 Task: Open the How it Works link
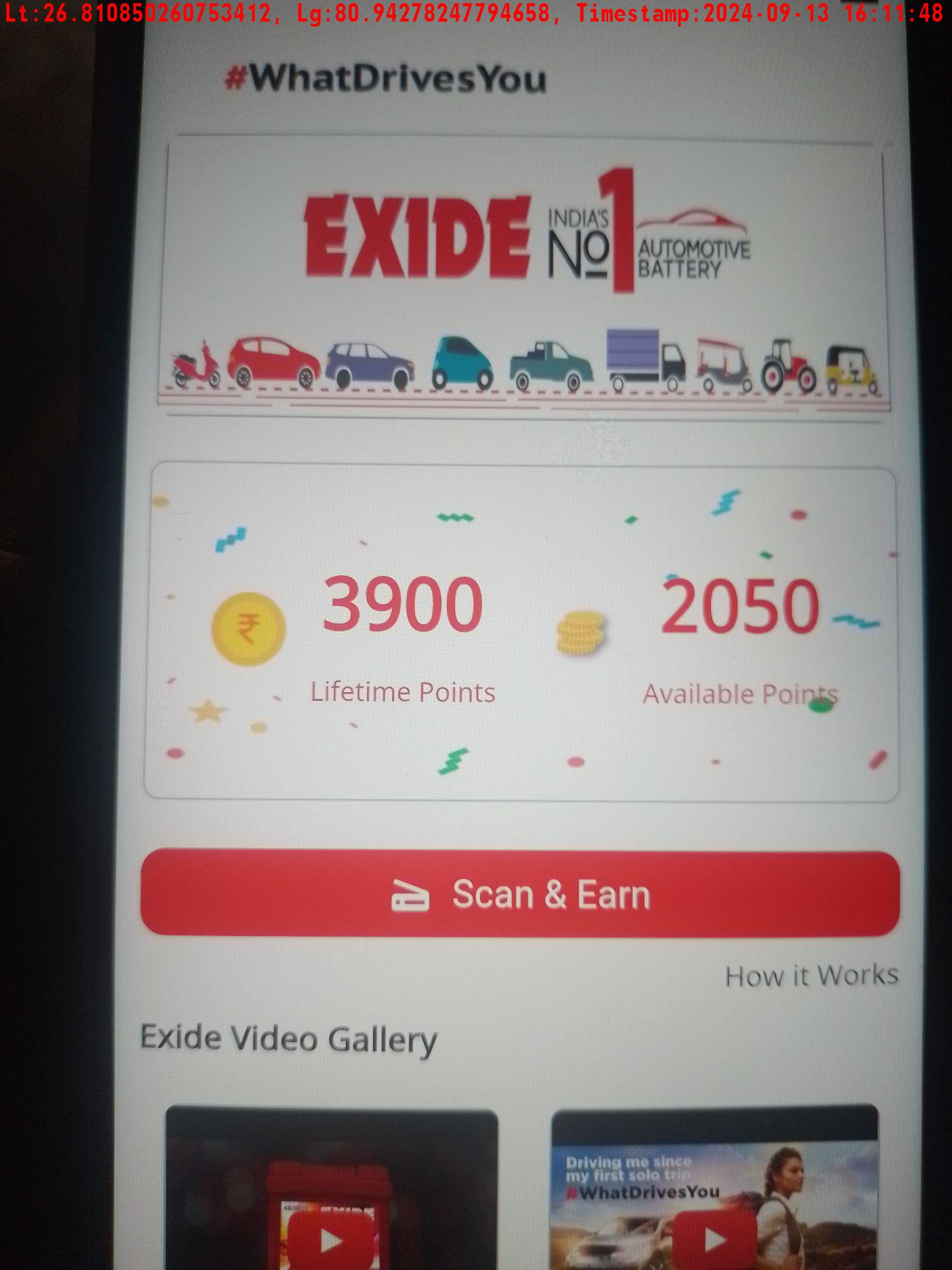click(811, 976)
